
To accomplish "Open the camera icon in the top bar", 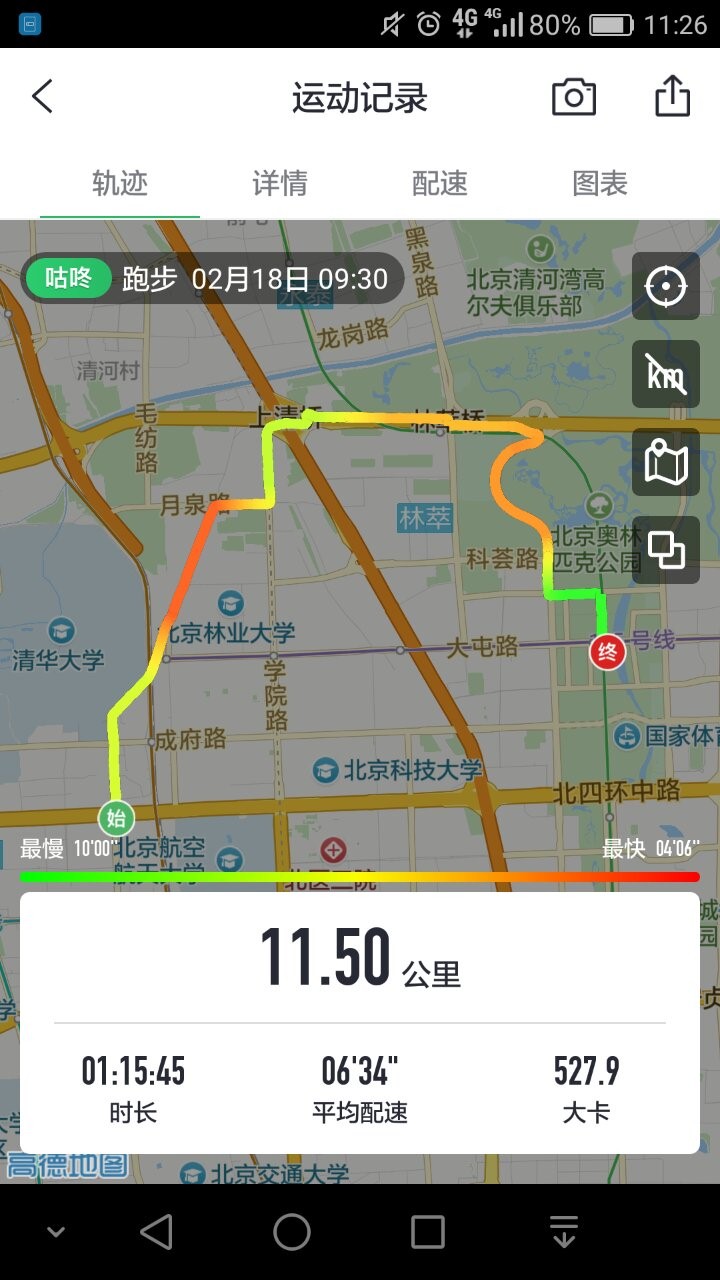I will pyautogui.click(x=574, y=97).
